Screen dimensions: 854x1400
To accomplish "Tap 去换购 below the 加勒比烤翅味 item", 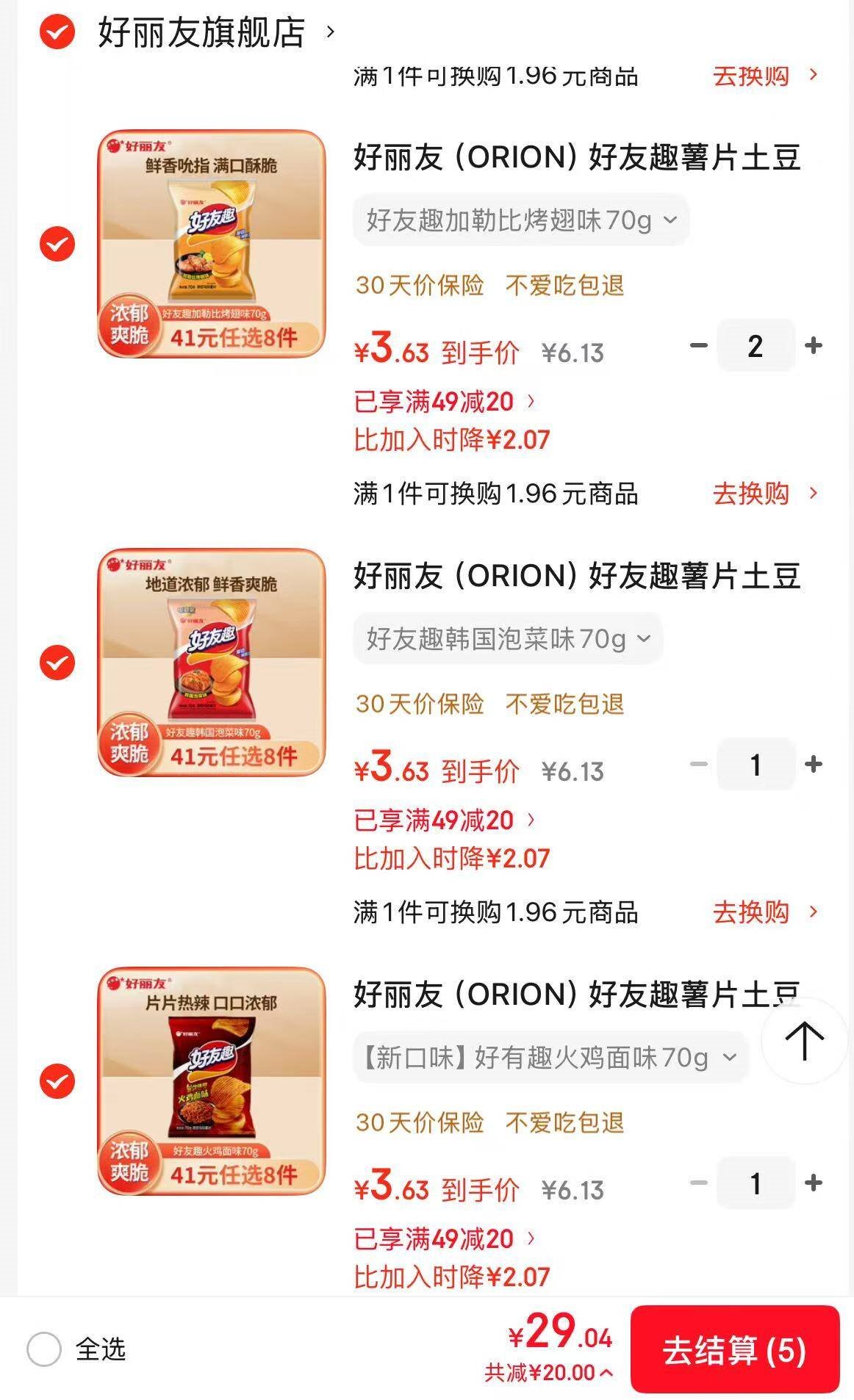I will [x=764, y=494].
